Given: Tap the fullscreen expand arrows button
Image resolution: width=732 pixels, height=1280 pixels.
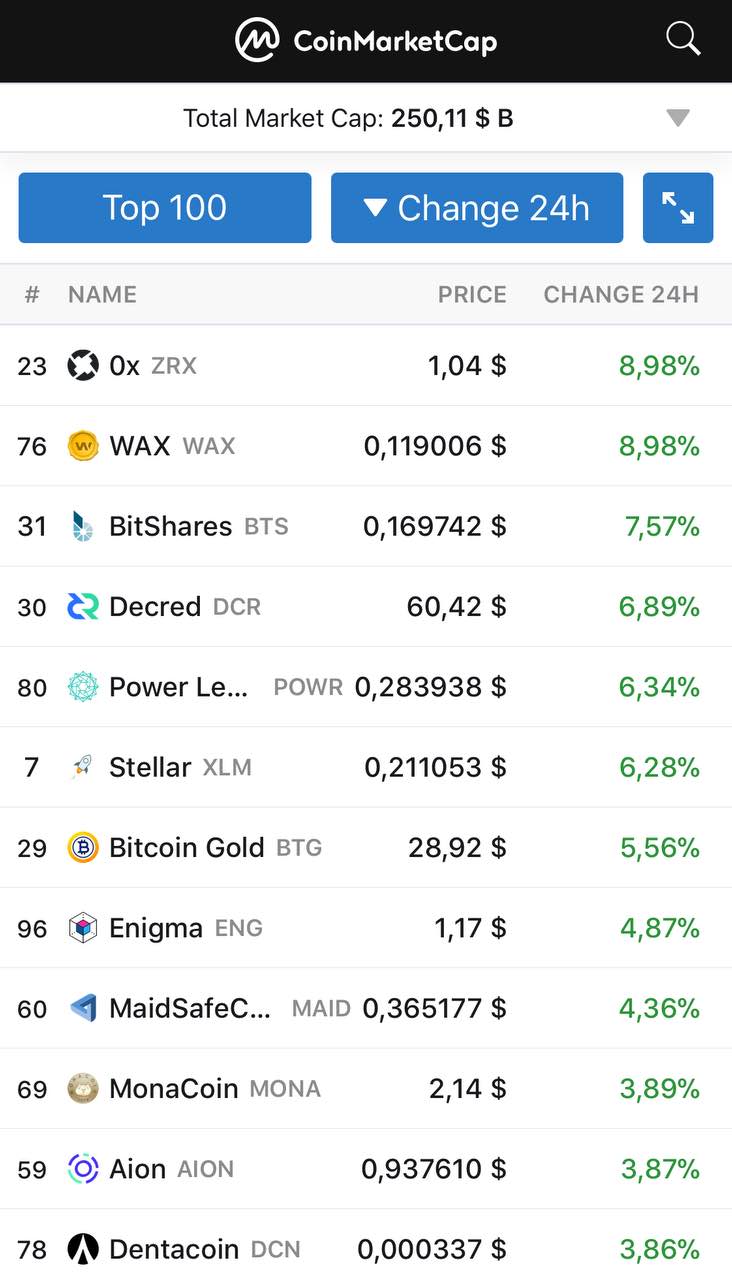Looking at the screenshot, I should 678,208.
